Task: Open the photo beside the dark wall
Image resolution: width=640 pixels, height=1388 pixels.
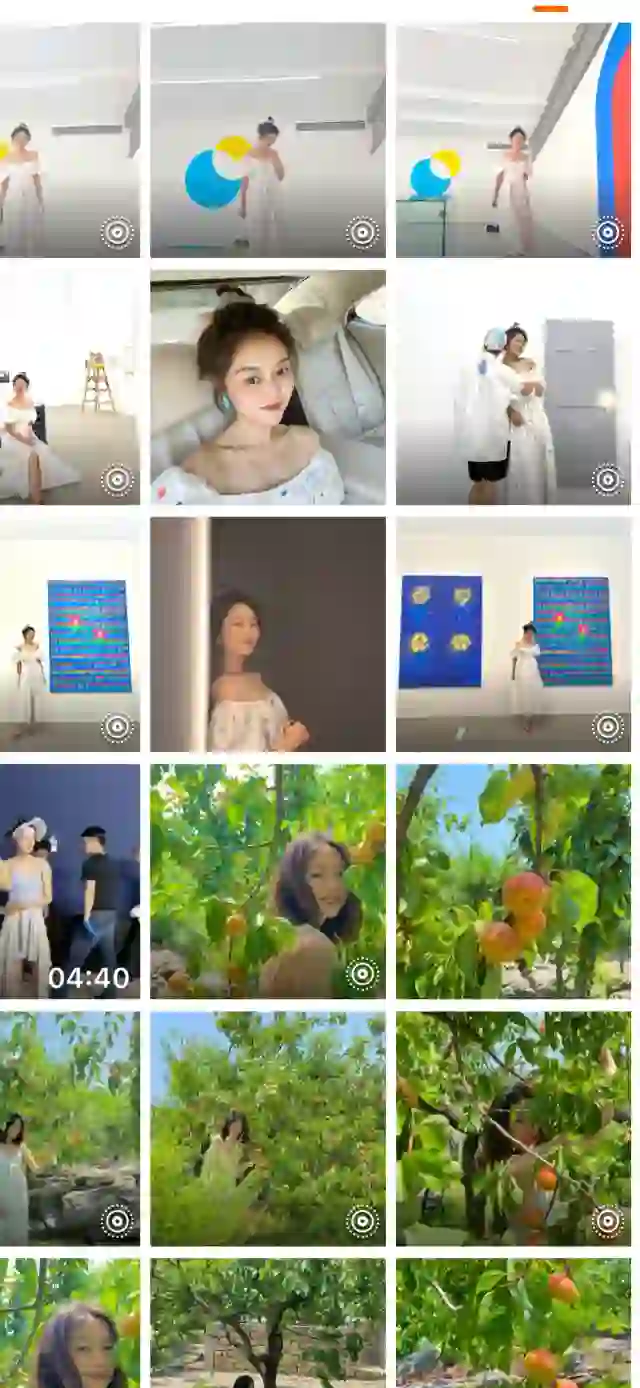Action: pyautogui.click(x=267, y=634)
